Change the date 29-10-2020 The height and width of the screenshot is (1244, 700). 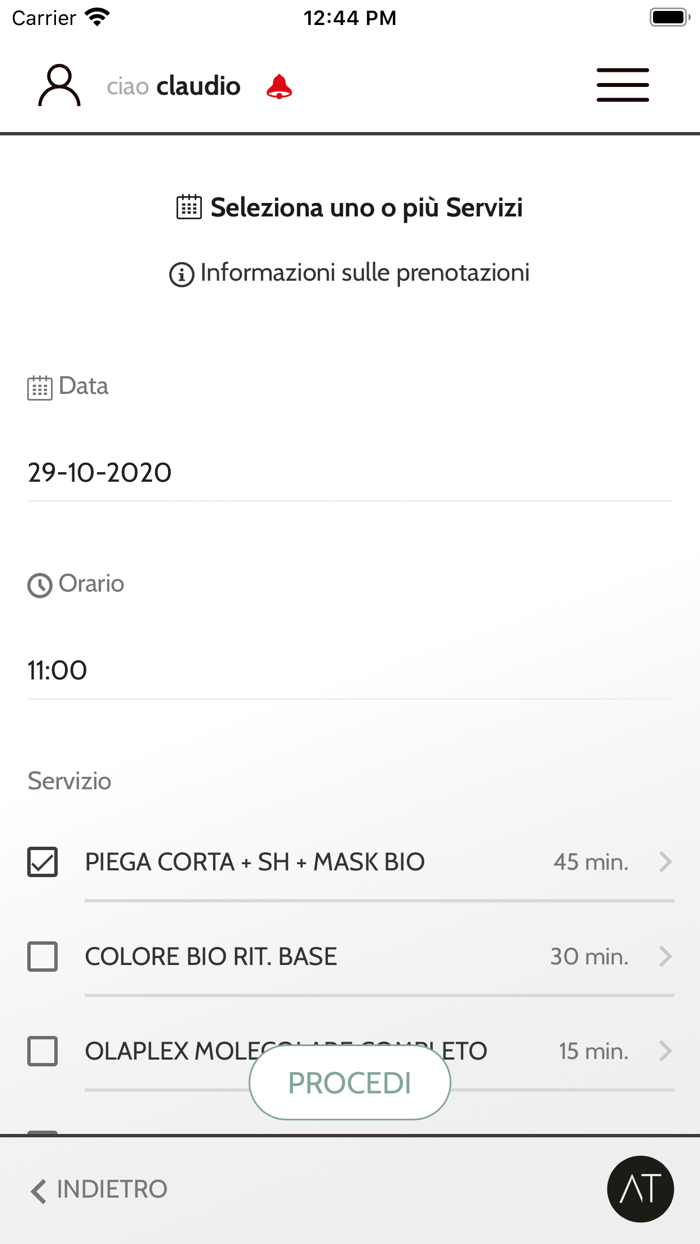(349, 472)
